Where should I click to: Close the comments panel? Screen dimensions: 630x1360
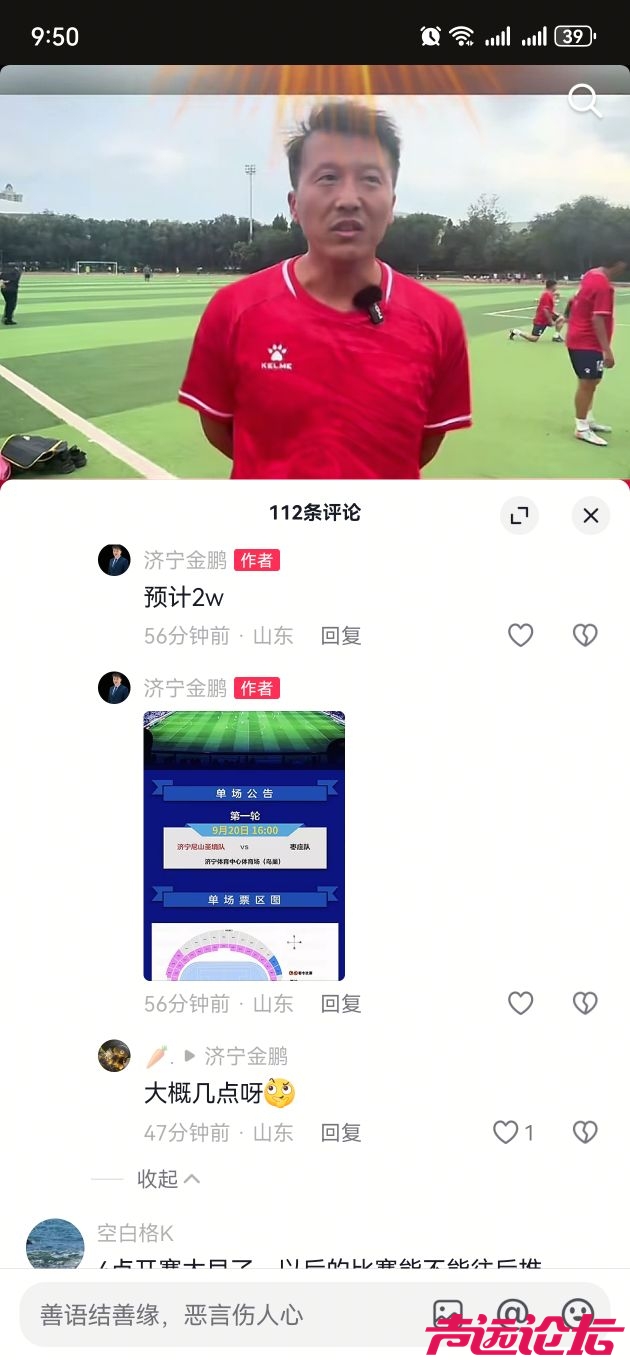[590, 515]
